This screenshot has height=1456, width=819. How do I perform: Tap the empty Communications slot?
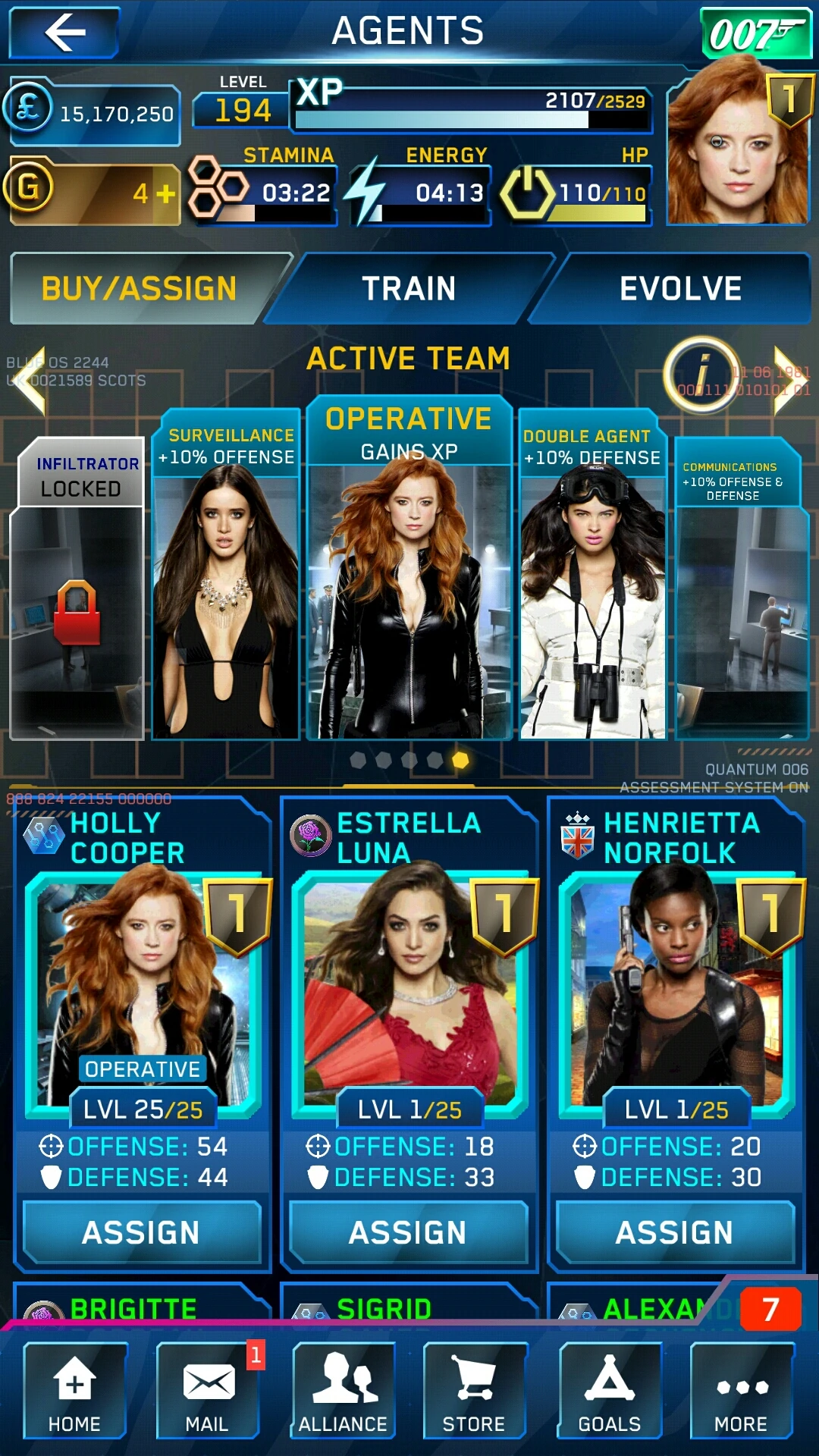coord(741,588)
